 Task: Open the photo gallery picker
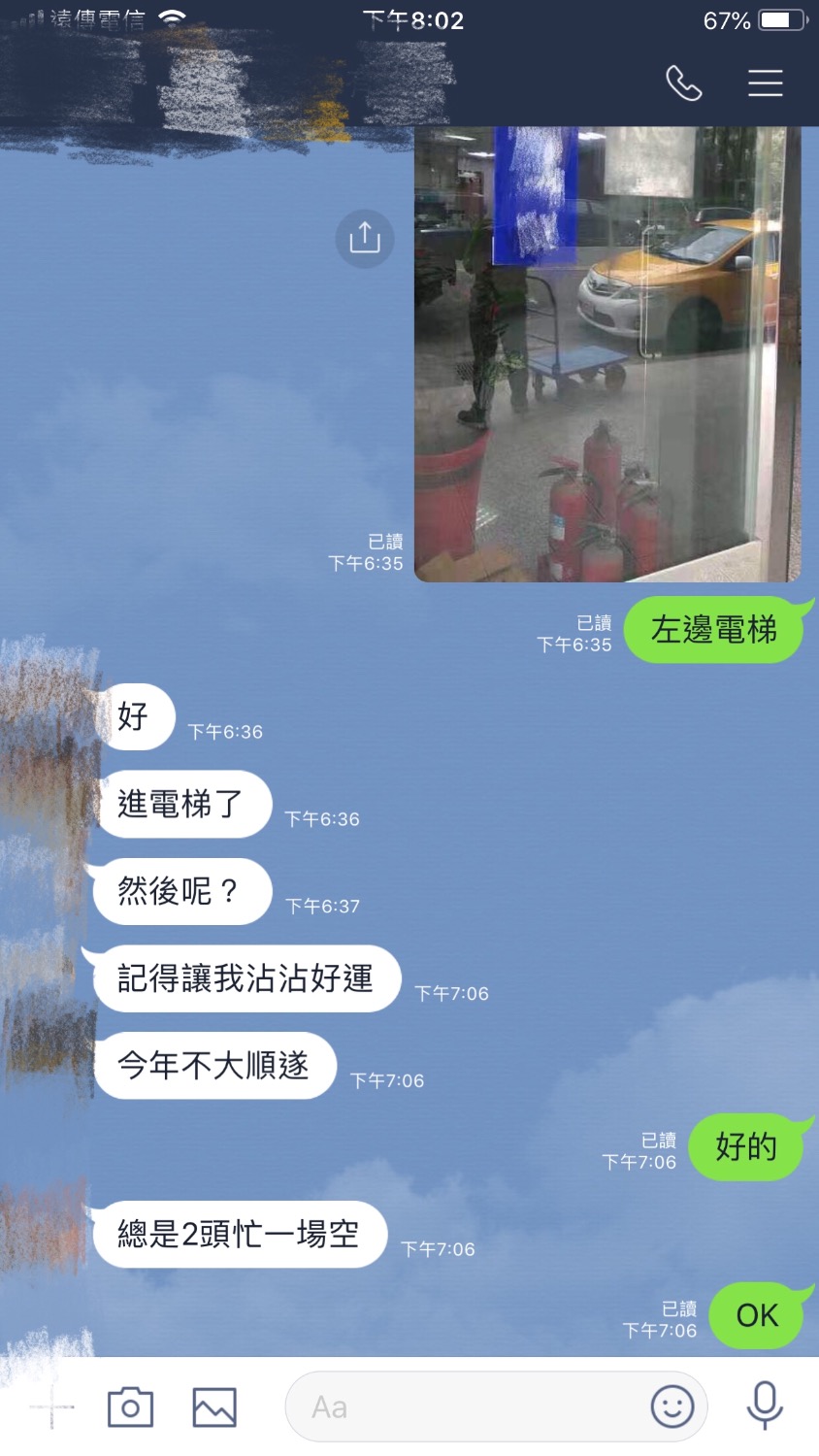(x=213, y=1405)
